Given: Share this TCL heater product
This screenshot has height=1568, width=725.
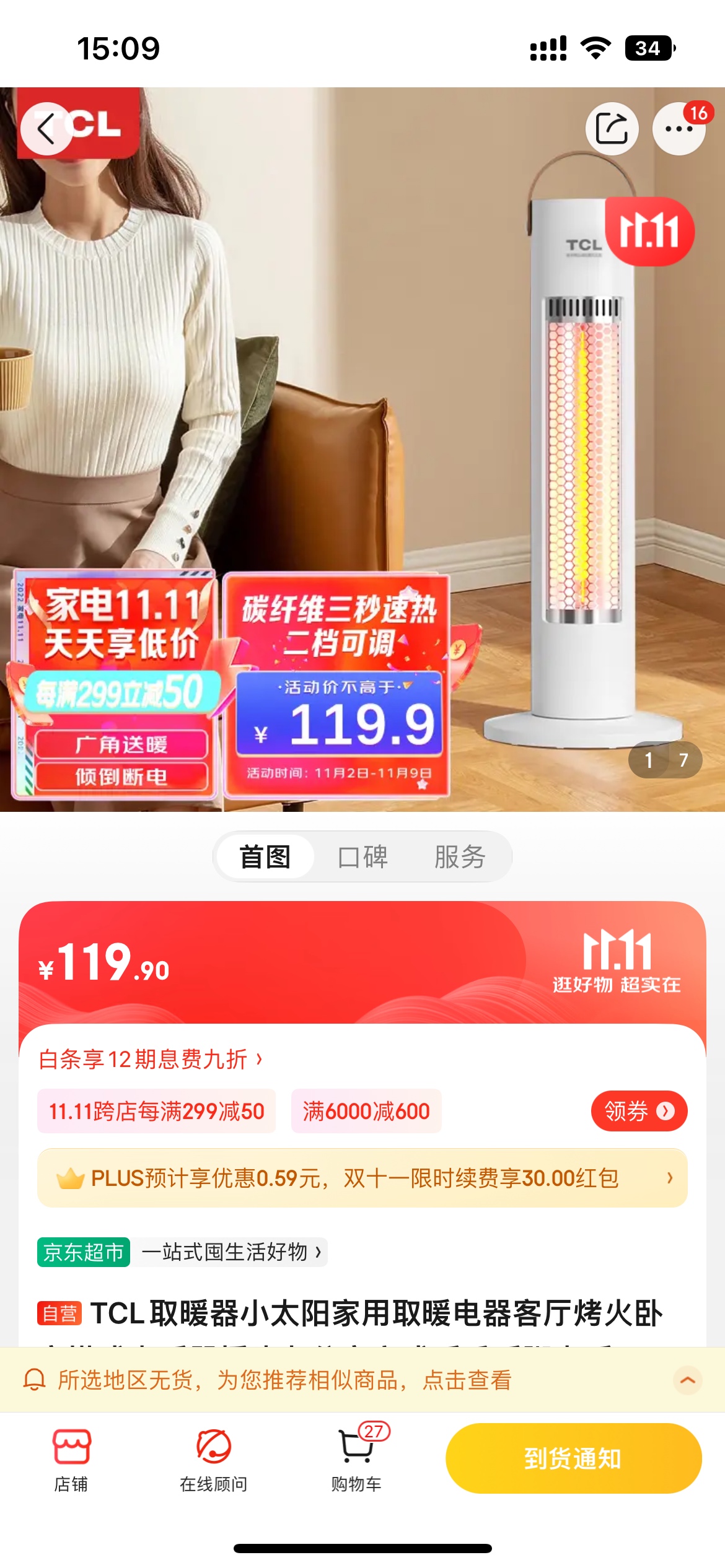Looking at the screenshot, I should (612, 129).
